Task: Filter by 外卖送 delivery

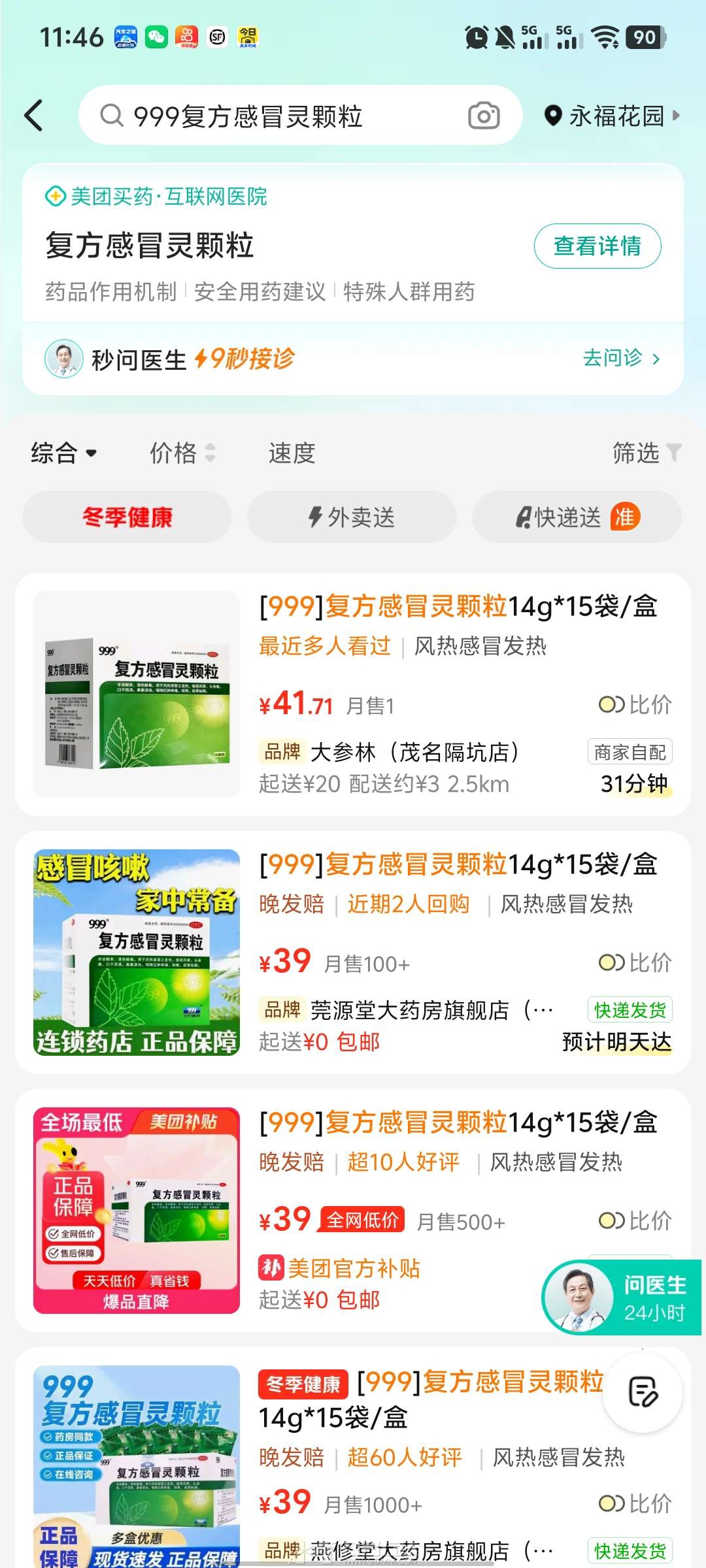Action: [x=352, y=517]
